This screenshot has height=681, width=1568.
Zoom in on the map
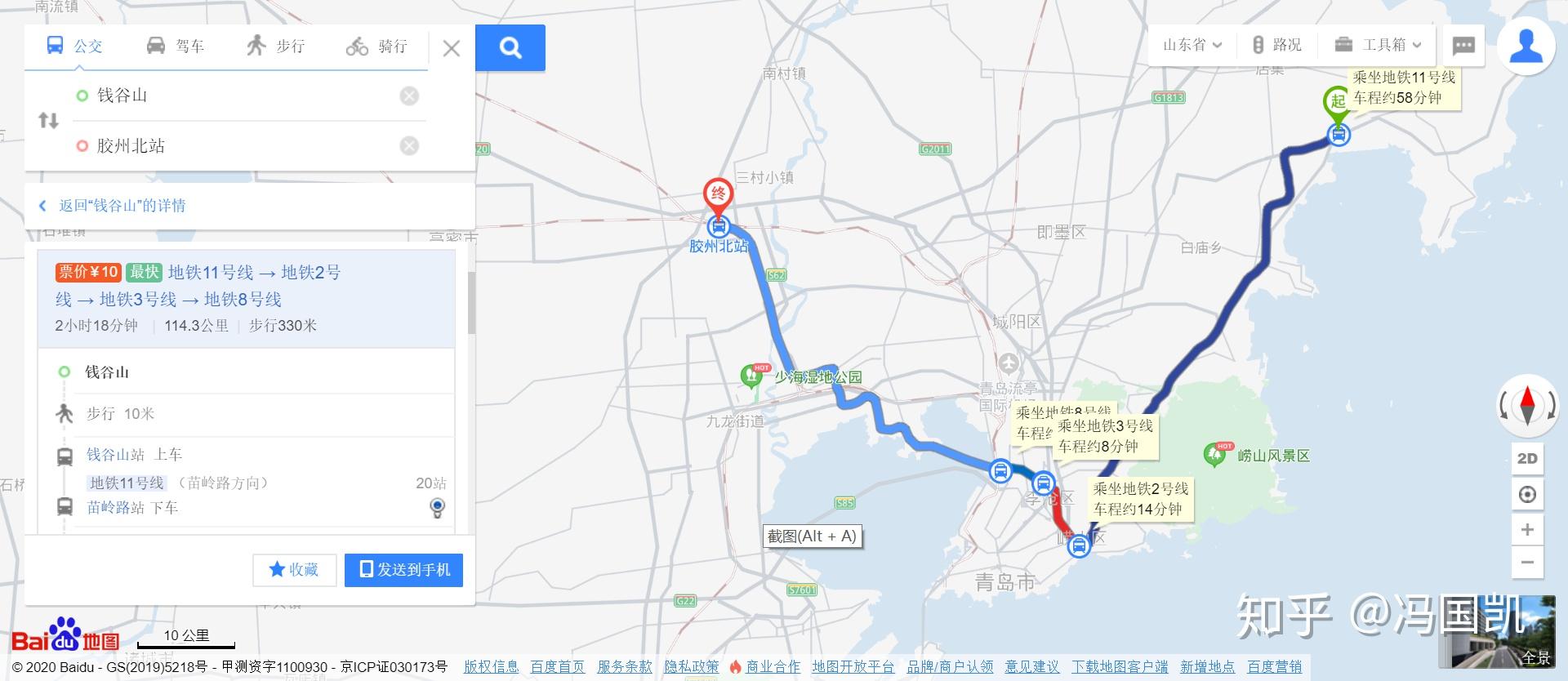click(x=1527, y=529)
